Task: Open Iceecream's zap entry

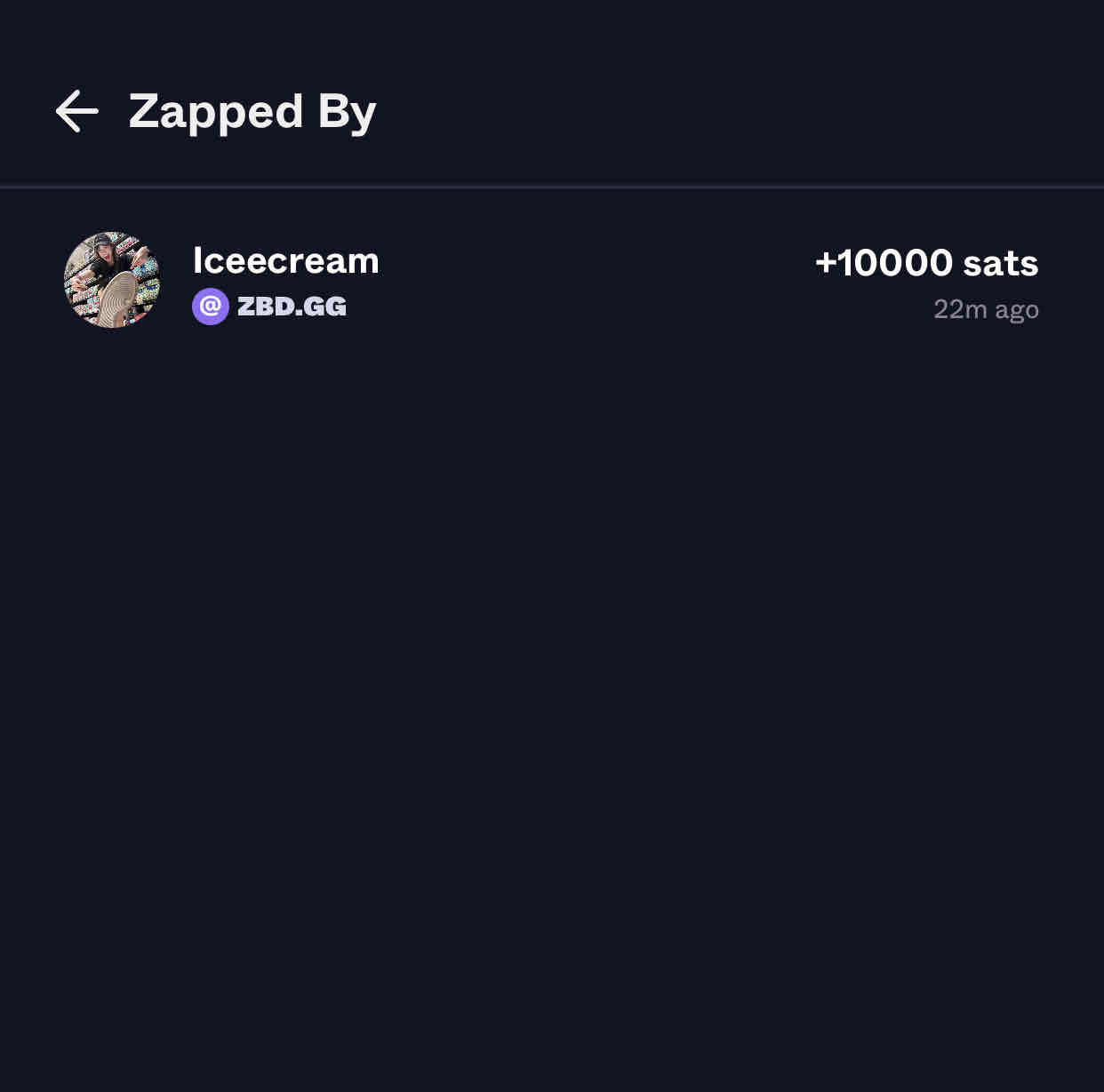Action: [x=551, y=281]
